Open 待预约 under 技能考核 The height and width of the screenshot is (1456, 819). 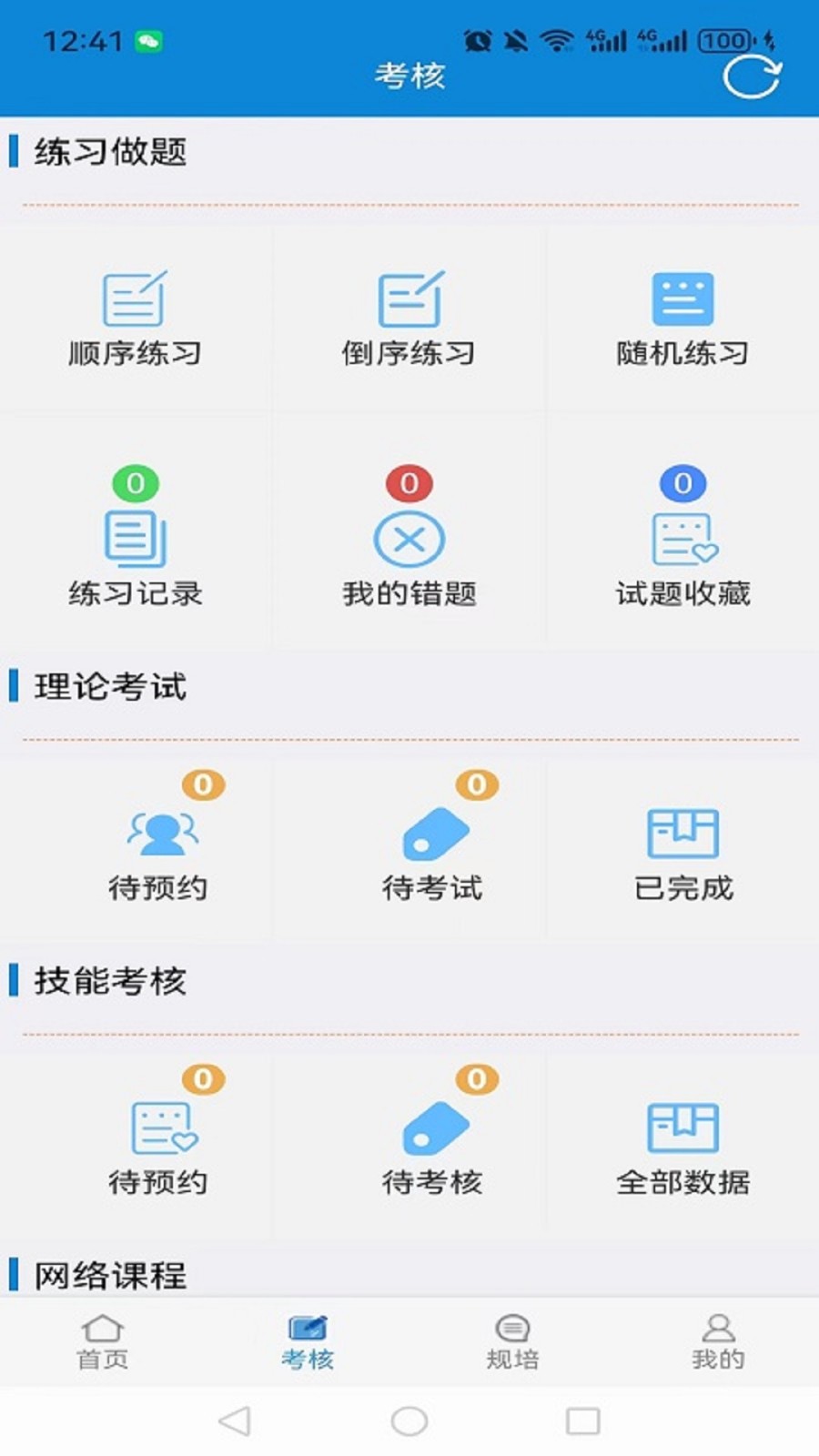click(159, 1142)
